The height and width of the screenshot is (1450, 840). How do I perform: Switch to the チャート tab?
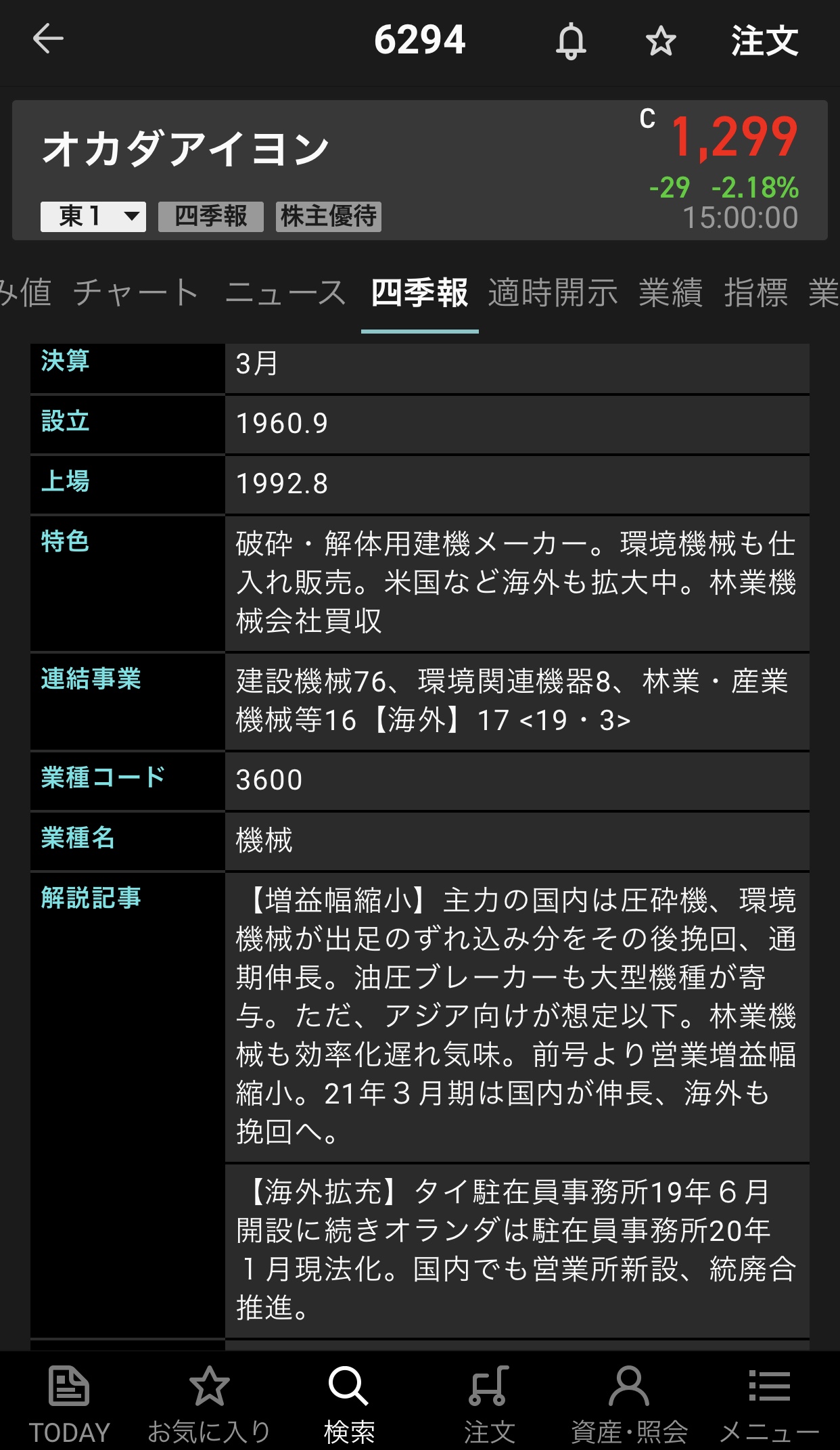point(136,293)
